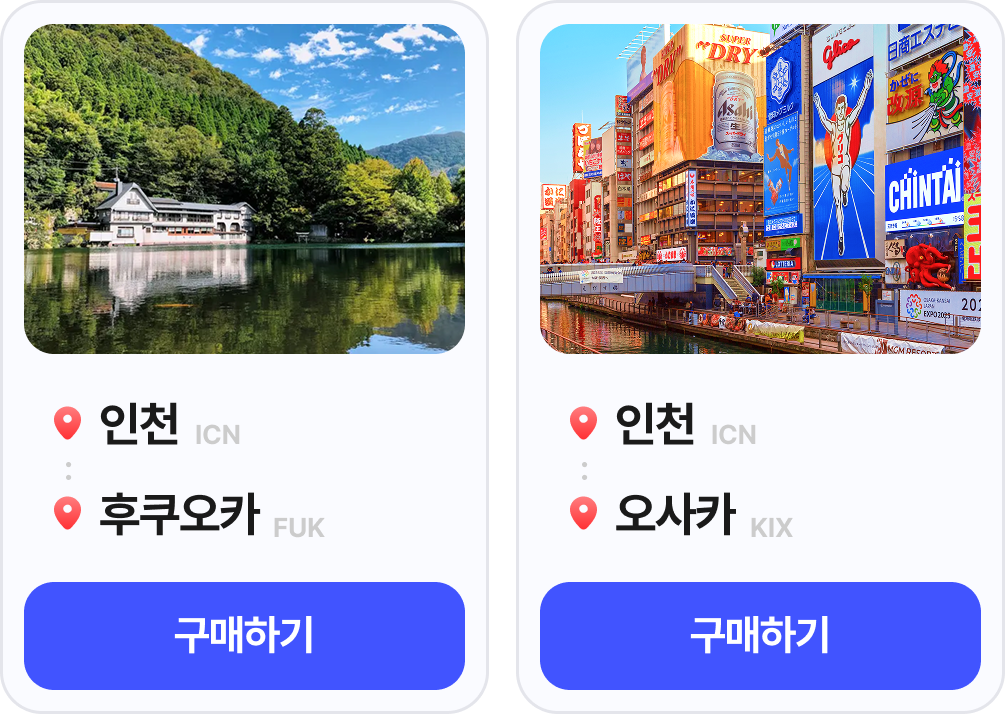Tap 구매하기 for the 인천–오사카 route
Viewport: 1005px width, 714px height.
760,636
